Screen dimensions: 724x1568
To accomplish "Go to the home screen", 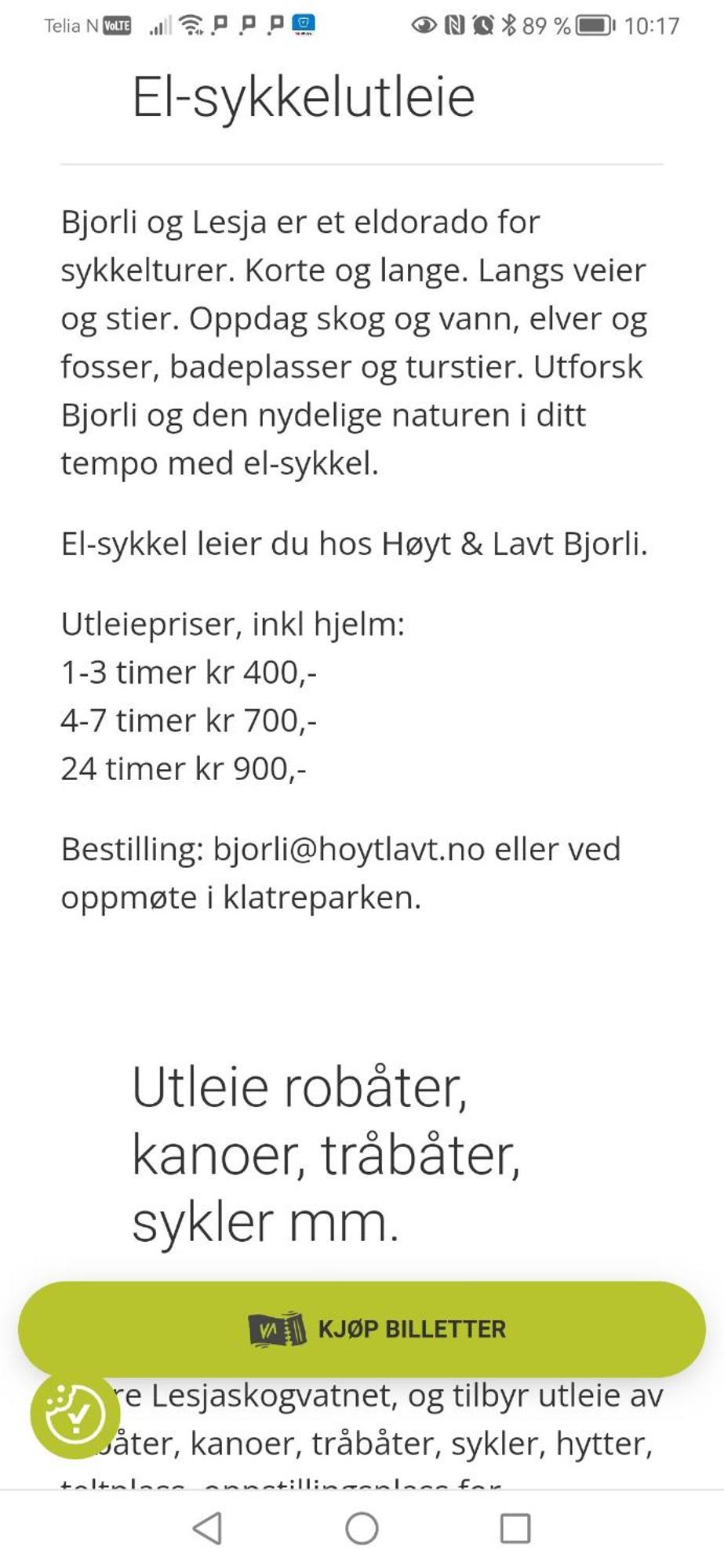I will (x=362, y=1528).
